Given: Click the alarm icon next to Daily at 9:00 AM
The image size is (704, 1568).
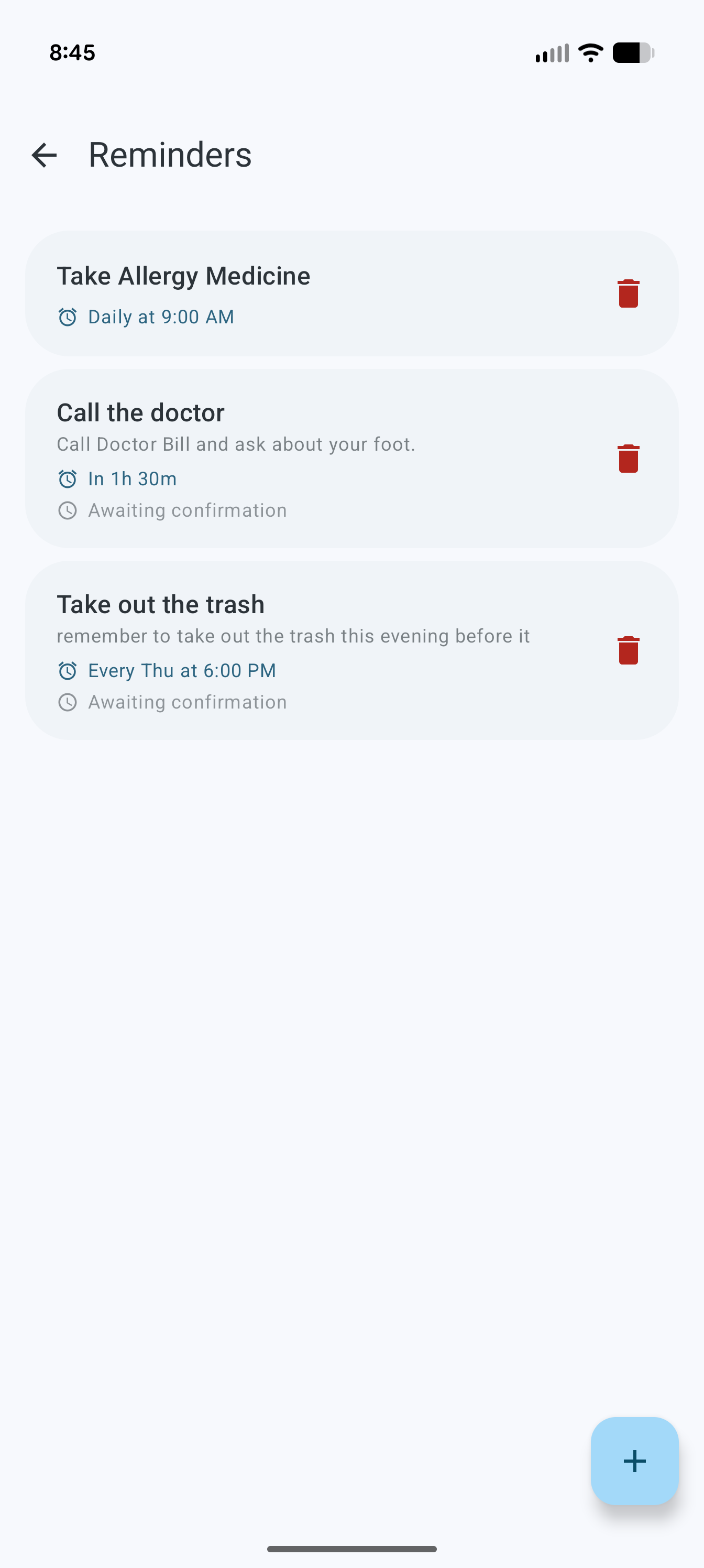Looking at the screenshot, I should pyautogui.click(x=68, y=317).
